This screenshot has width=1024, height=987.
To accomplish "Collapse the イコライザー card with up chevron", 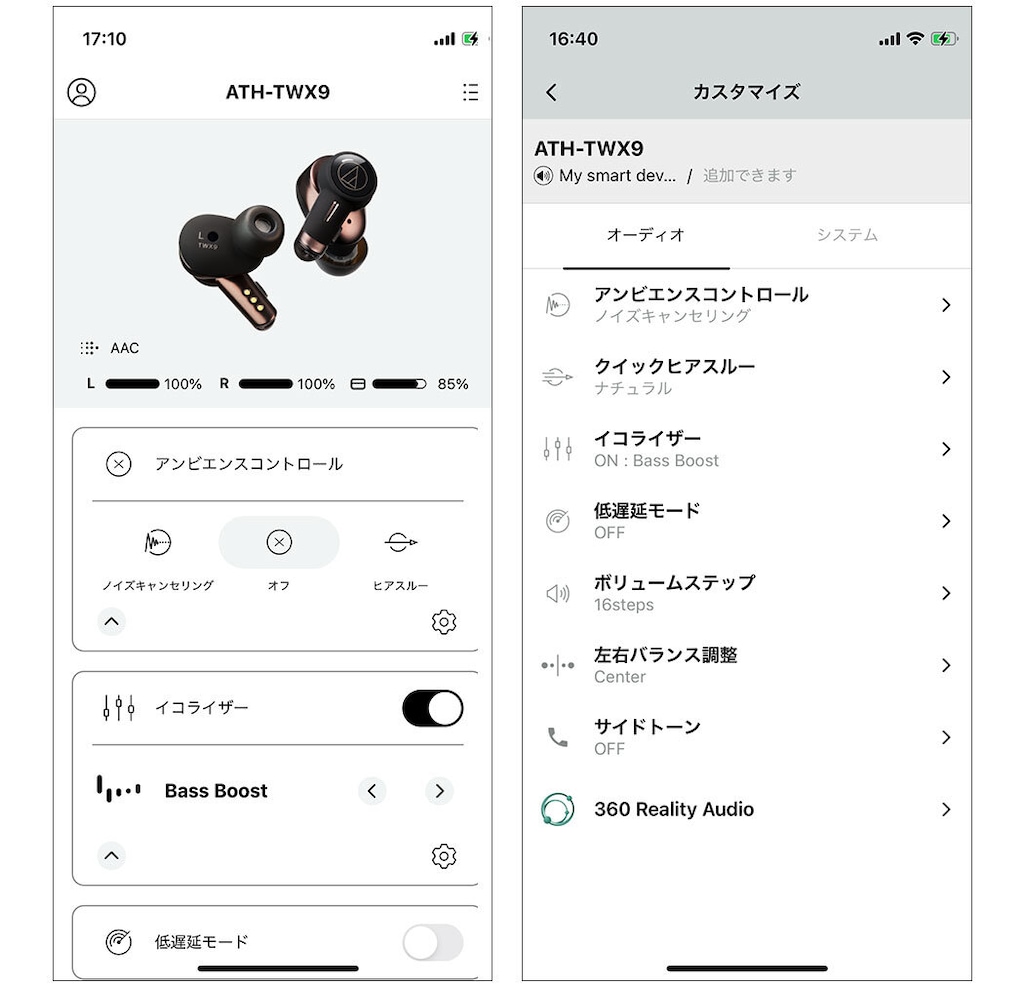I will coord(112,856).
